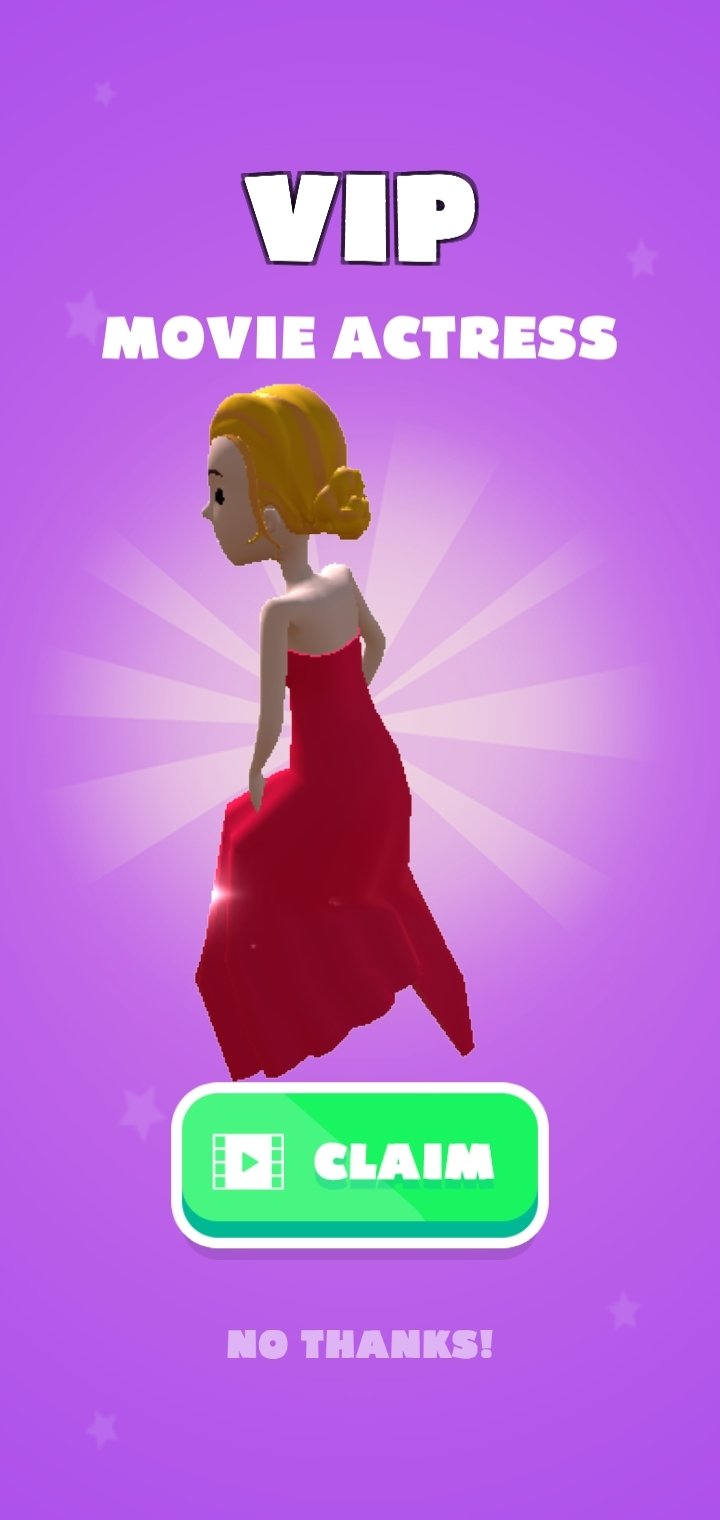
Task: Claim the VIP Movie Actress reward
Action: click(x=360, y=1163)
